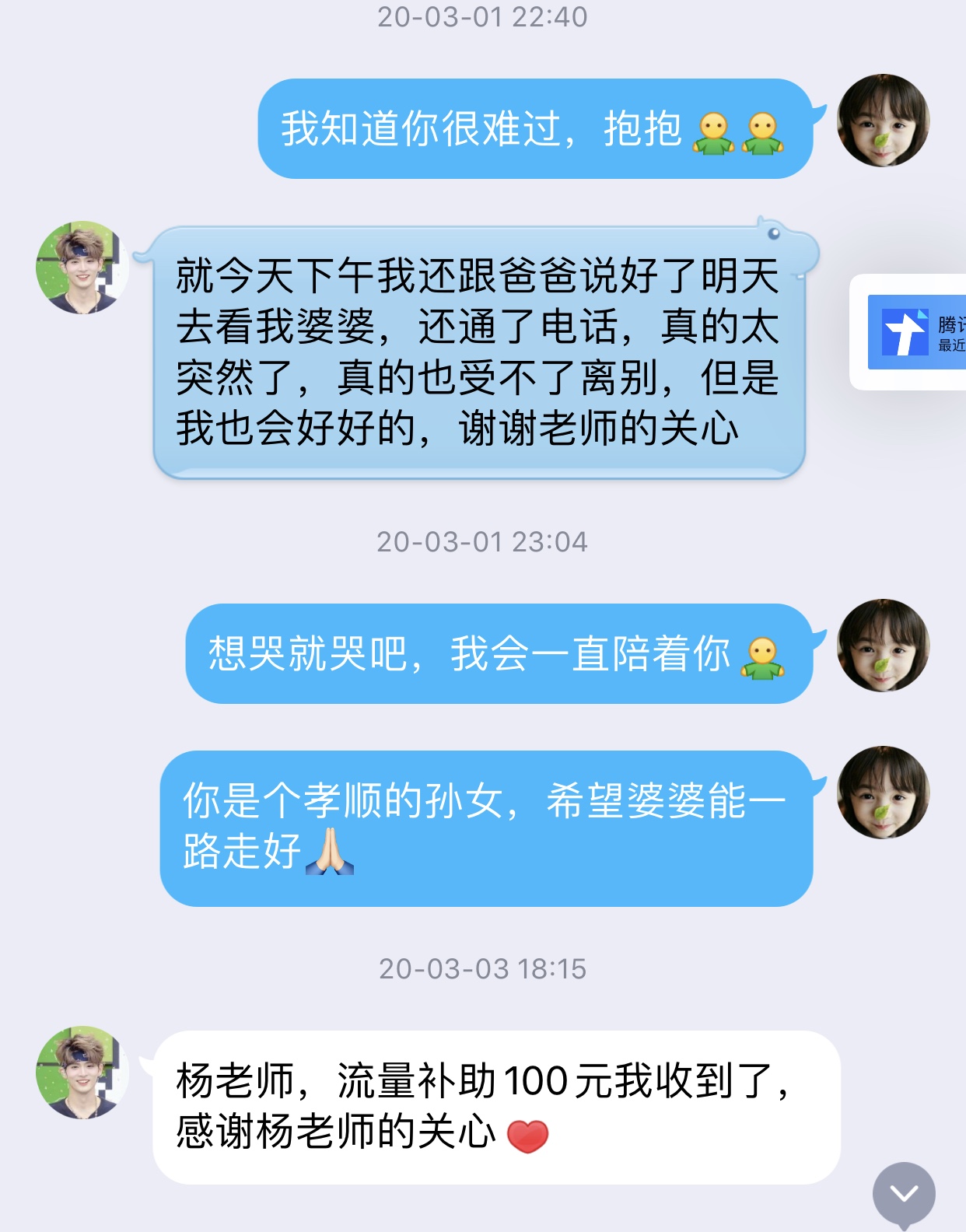Jump to latest messages with down arrow
This screenshot has width=966, height=1232.
pyautogui.click(x=904, y=1194)
